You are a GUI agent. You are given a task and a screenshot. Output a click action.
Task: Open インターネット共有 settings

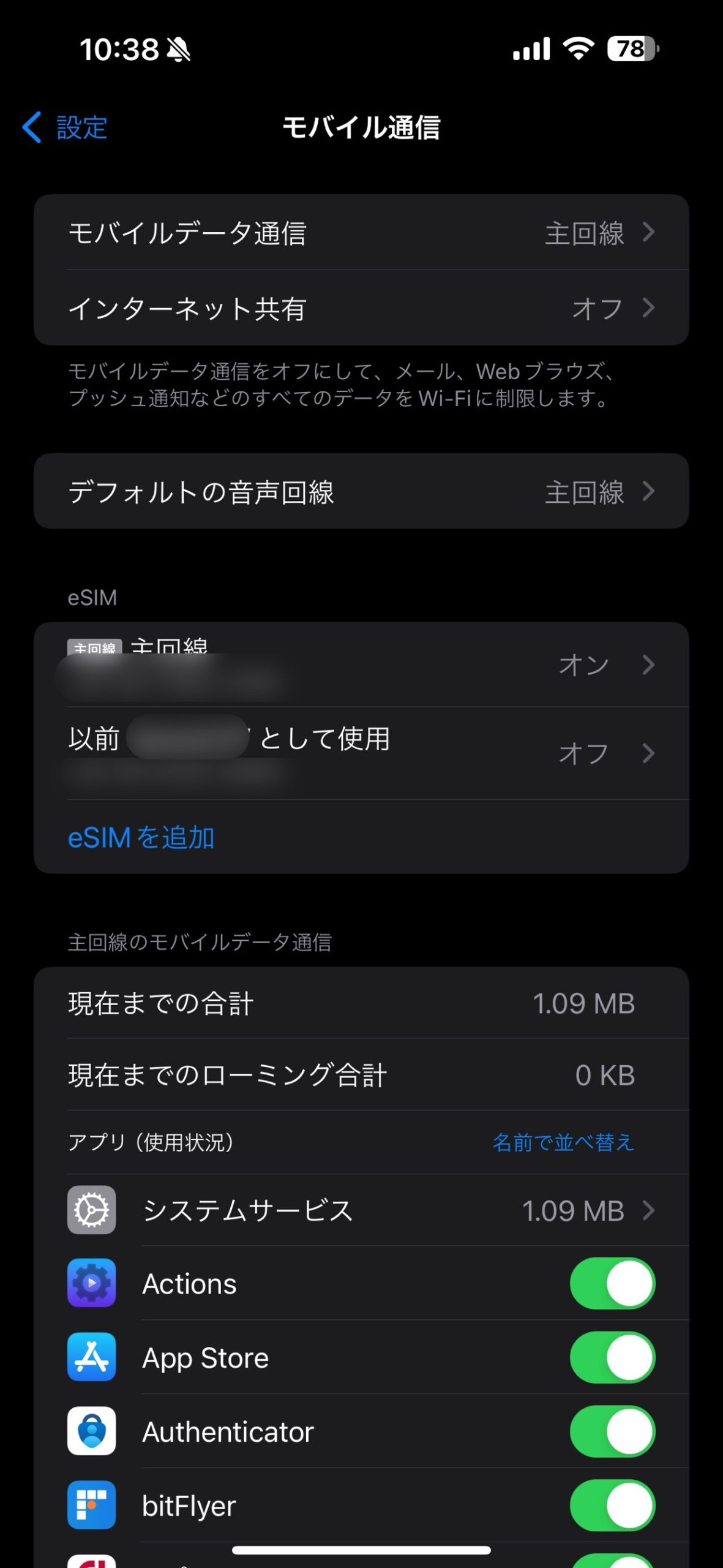361,308
